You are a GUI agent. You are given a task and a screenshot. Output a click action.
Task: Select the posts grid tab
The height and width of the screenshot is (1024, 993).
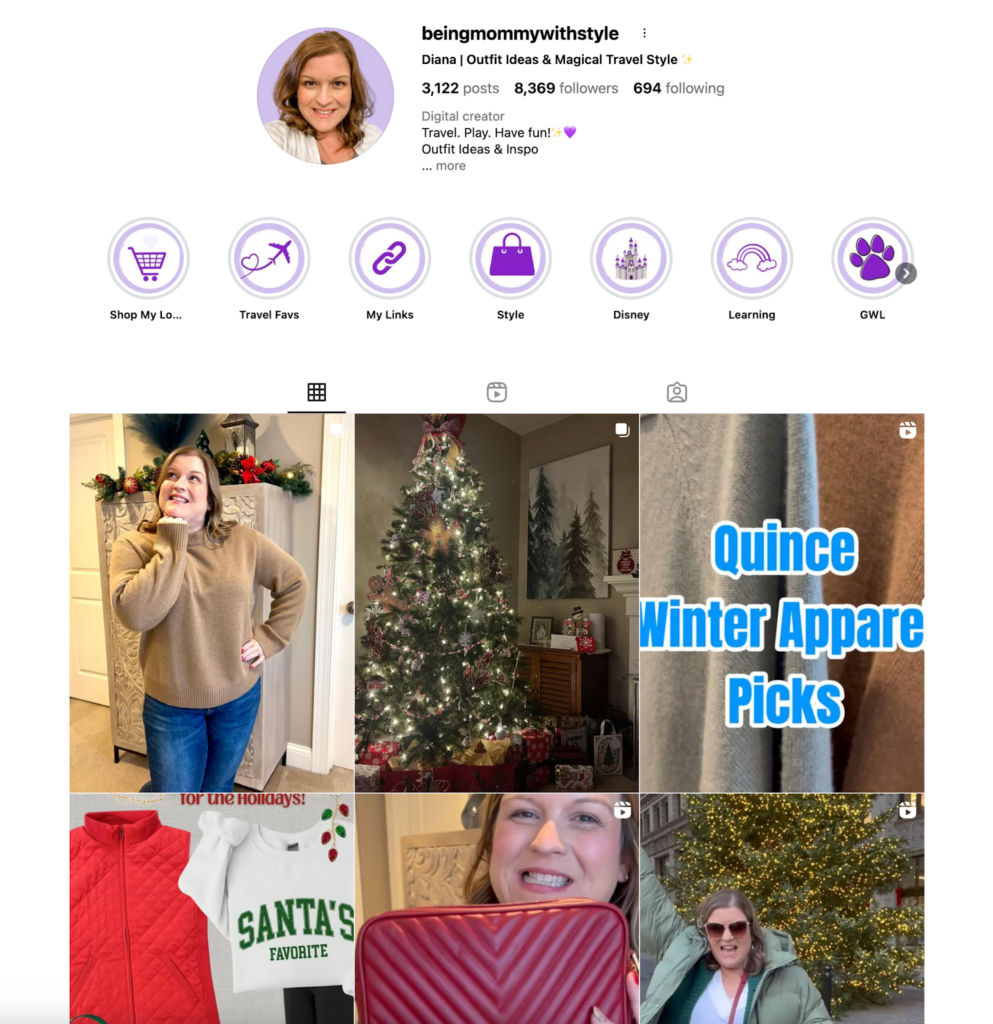pyautogui.click(x=317, y=391)
